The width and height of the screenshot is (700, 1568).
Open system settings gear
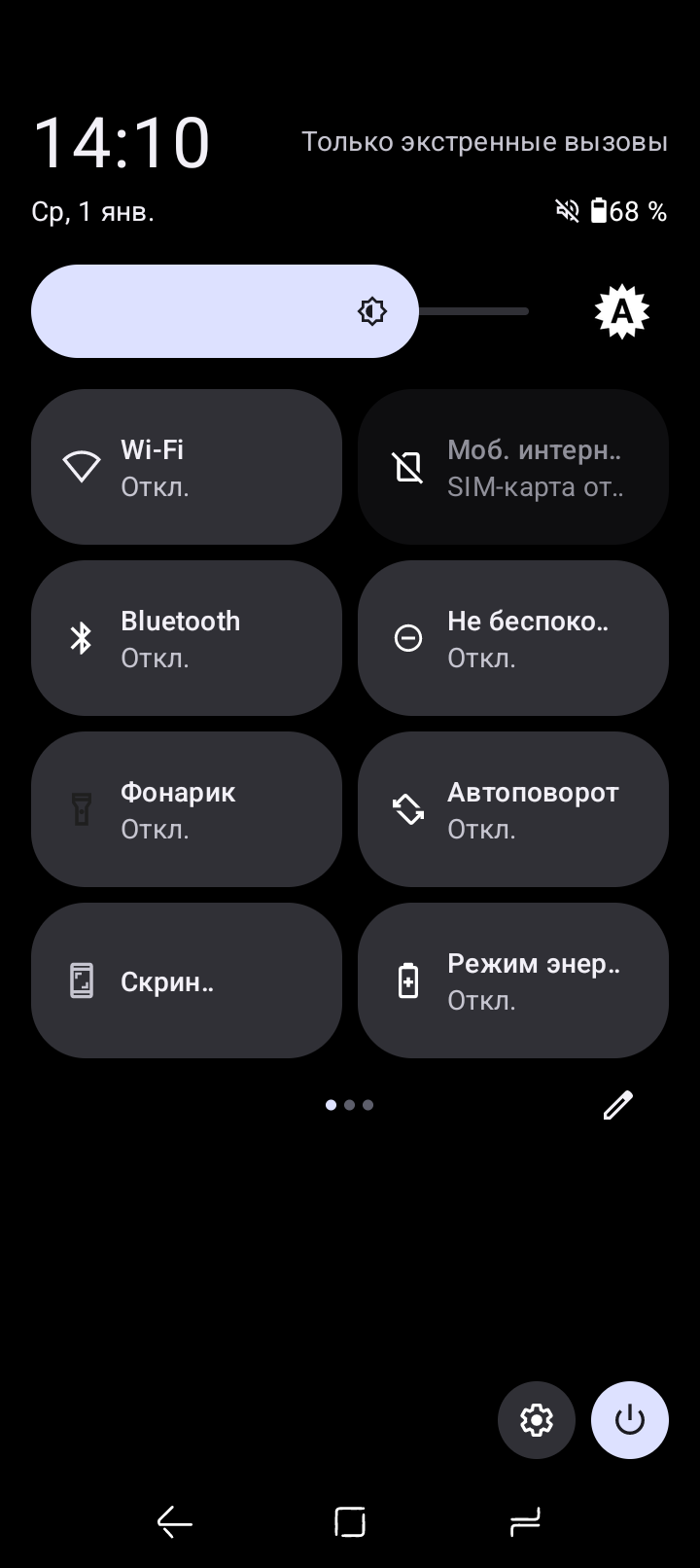coord(537,1420)
